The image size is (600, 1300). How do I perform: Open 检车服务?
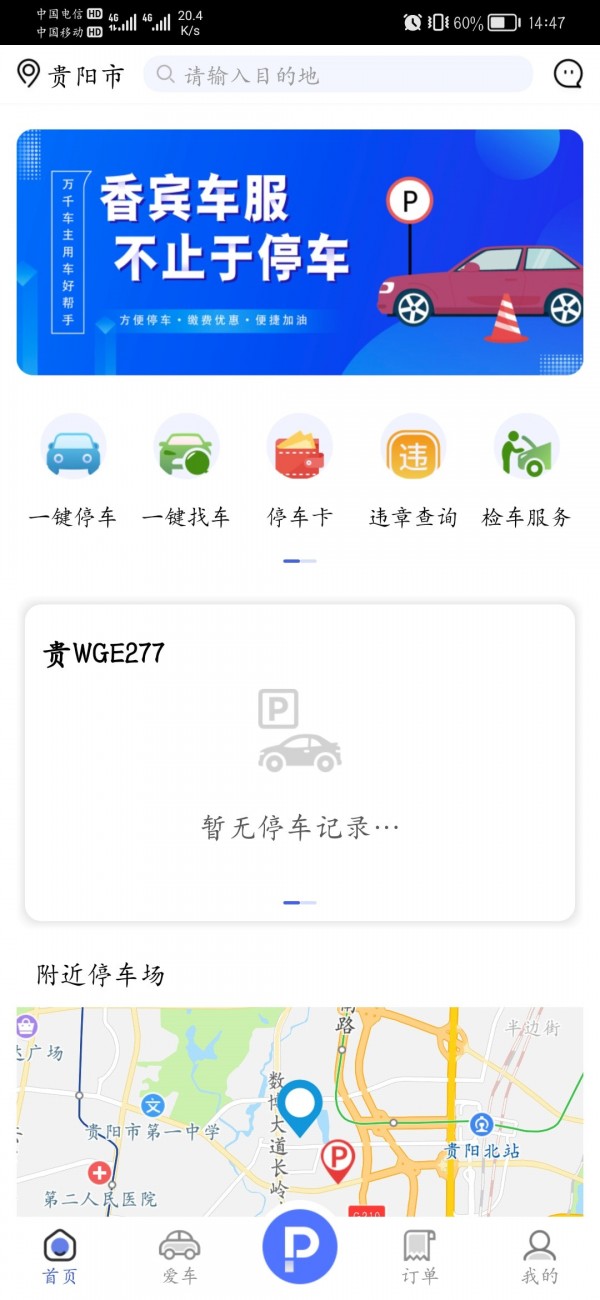[x=526, y=470]
